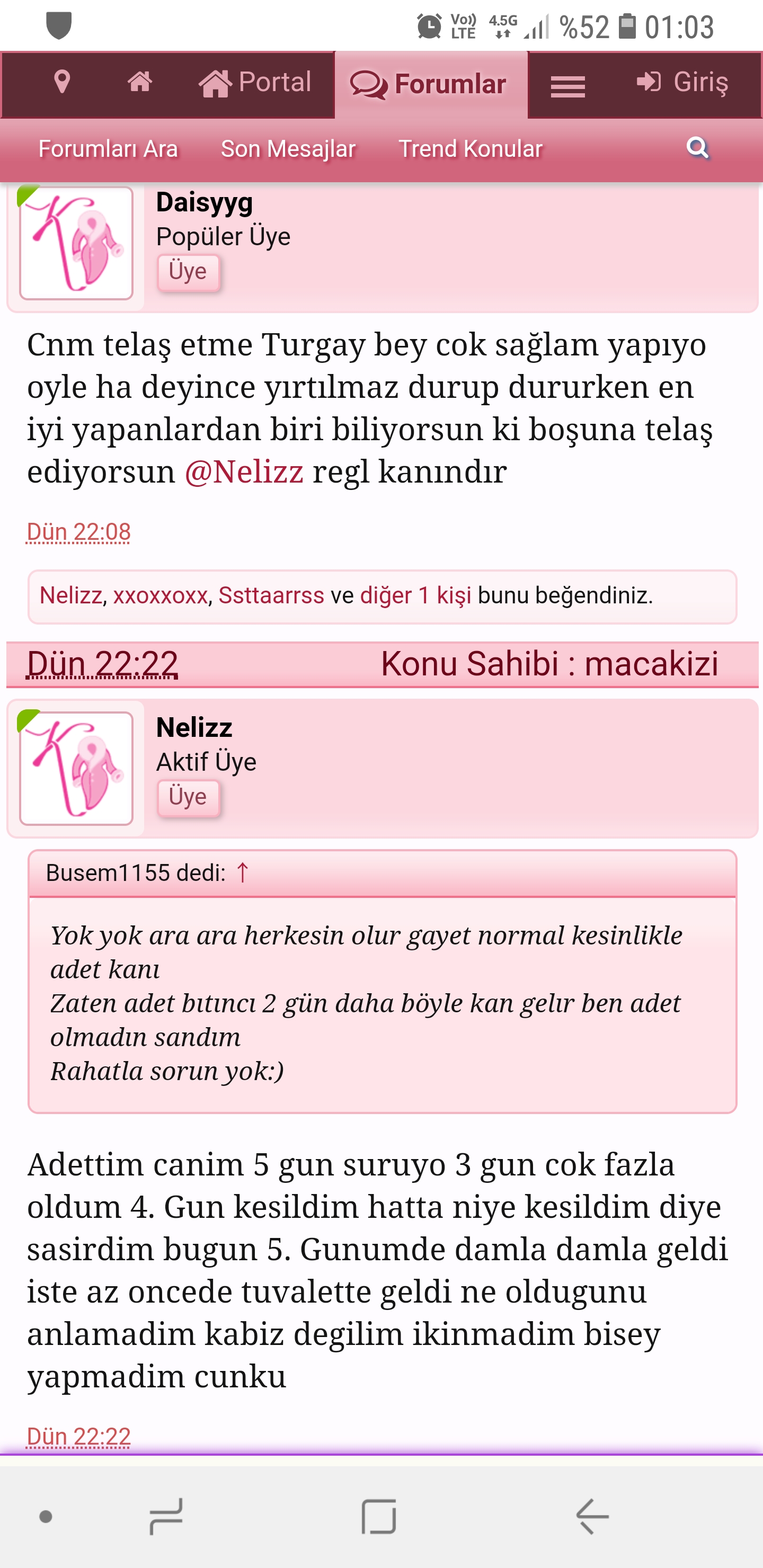Open the Portal section
The width and height of the screenshot is (763, 1568).
coord(255,83)
